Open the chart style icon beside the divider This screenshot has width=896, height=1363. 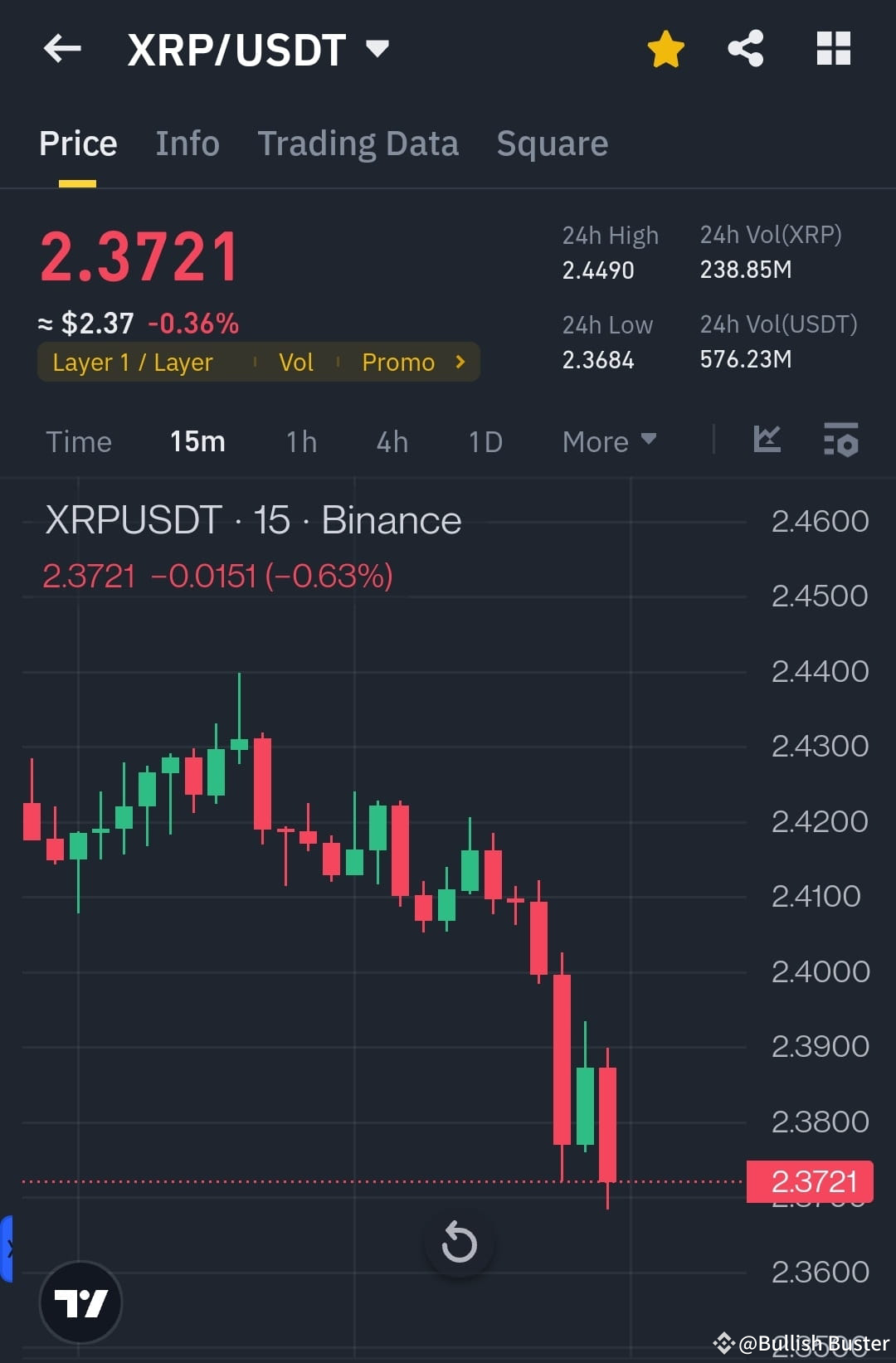tap(766, 441)
